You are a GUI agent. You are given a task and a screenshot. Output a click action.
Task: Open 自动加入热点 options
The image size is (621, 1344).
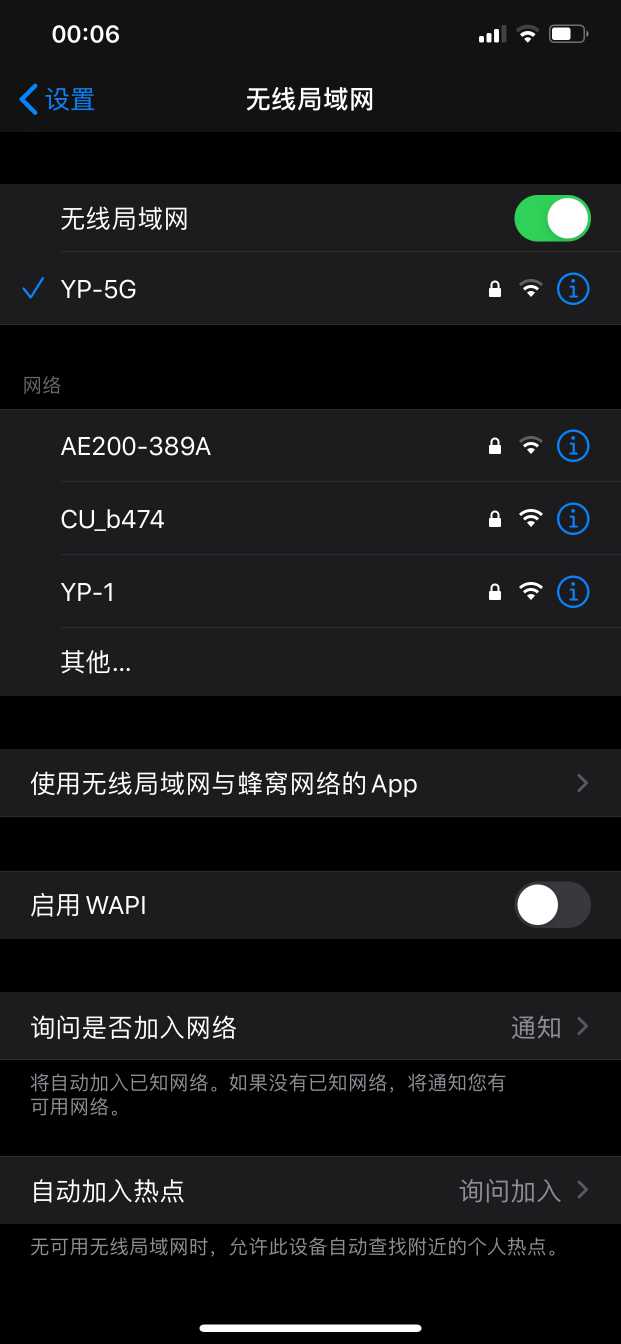pyautogui.click(x=310, y=1190)
